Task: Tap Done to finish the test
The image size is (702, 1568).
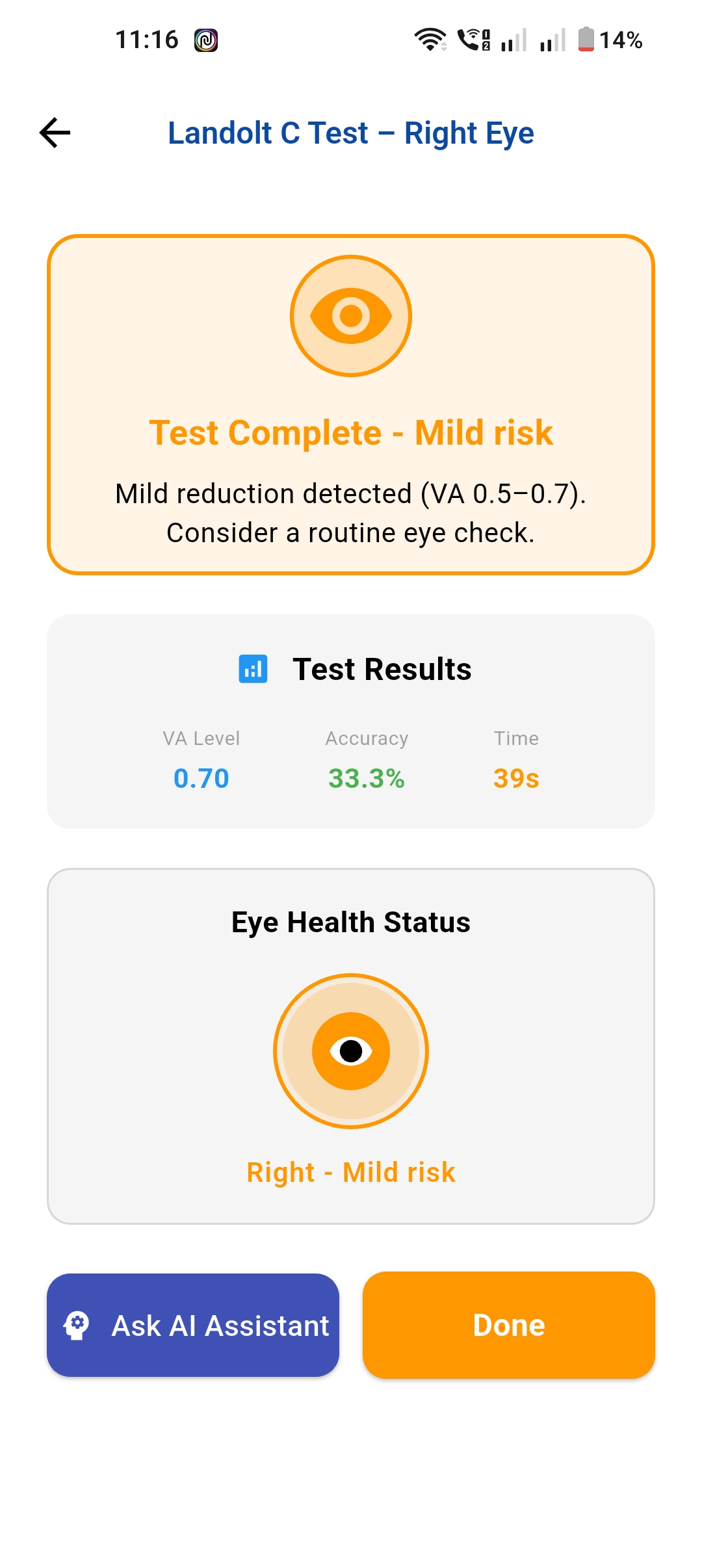Action: tap(508, 1326)
